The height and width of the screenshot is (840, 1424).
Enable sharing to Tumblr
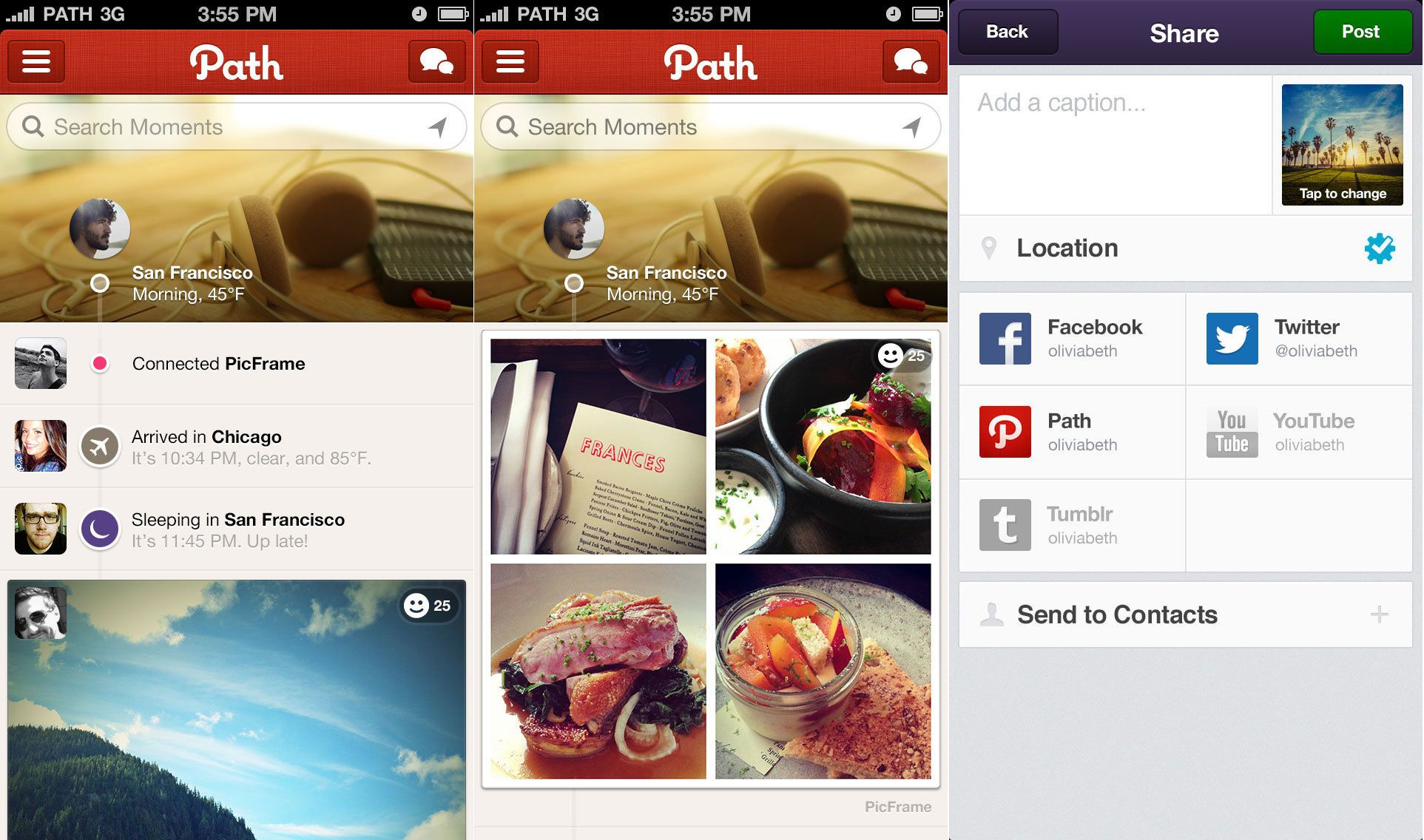point(1072,525)
